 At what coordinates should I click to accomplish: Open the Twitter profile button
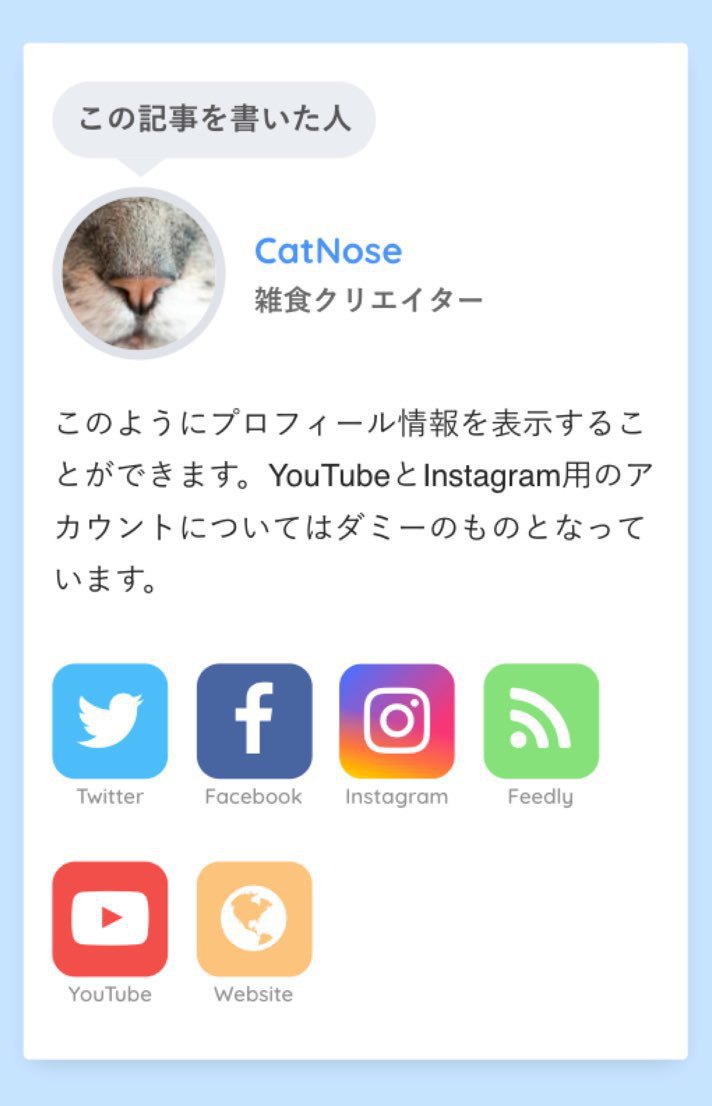click(x=110, y=721)
